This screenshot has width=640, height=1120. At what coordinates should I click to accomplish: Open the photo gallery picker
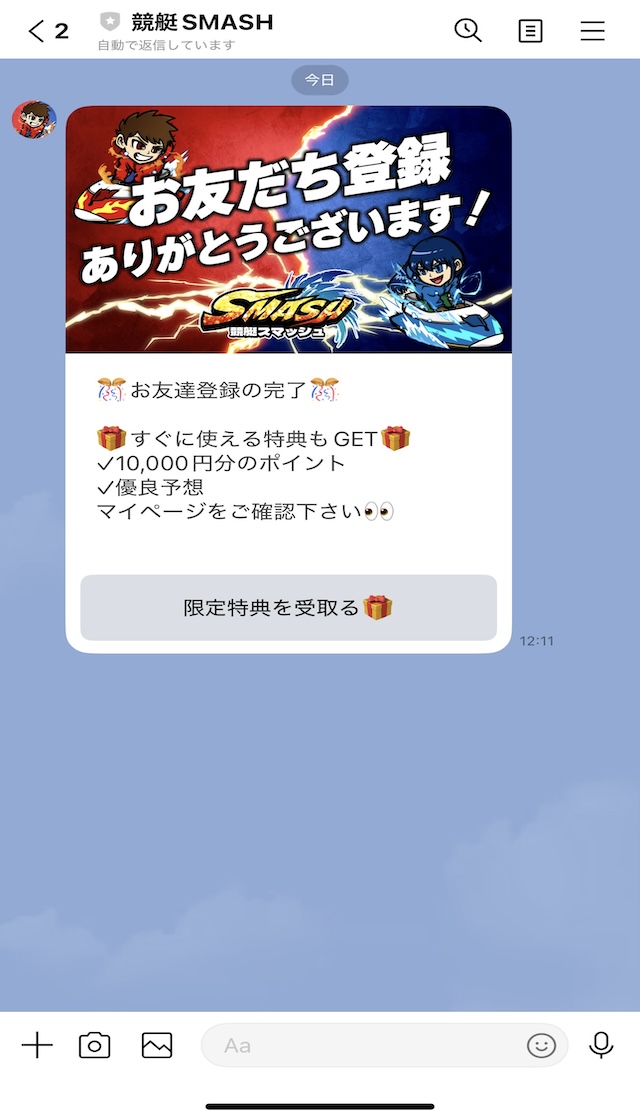[157, 1046]
